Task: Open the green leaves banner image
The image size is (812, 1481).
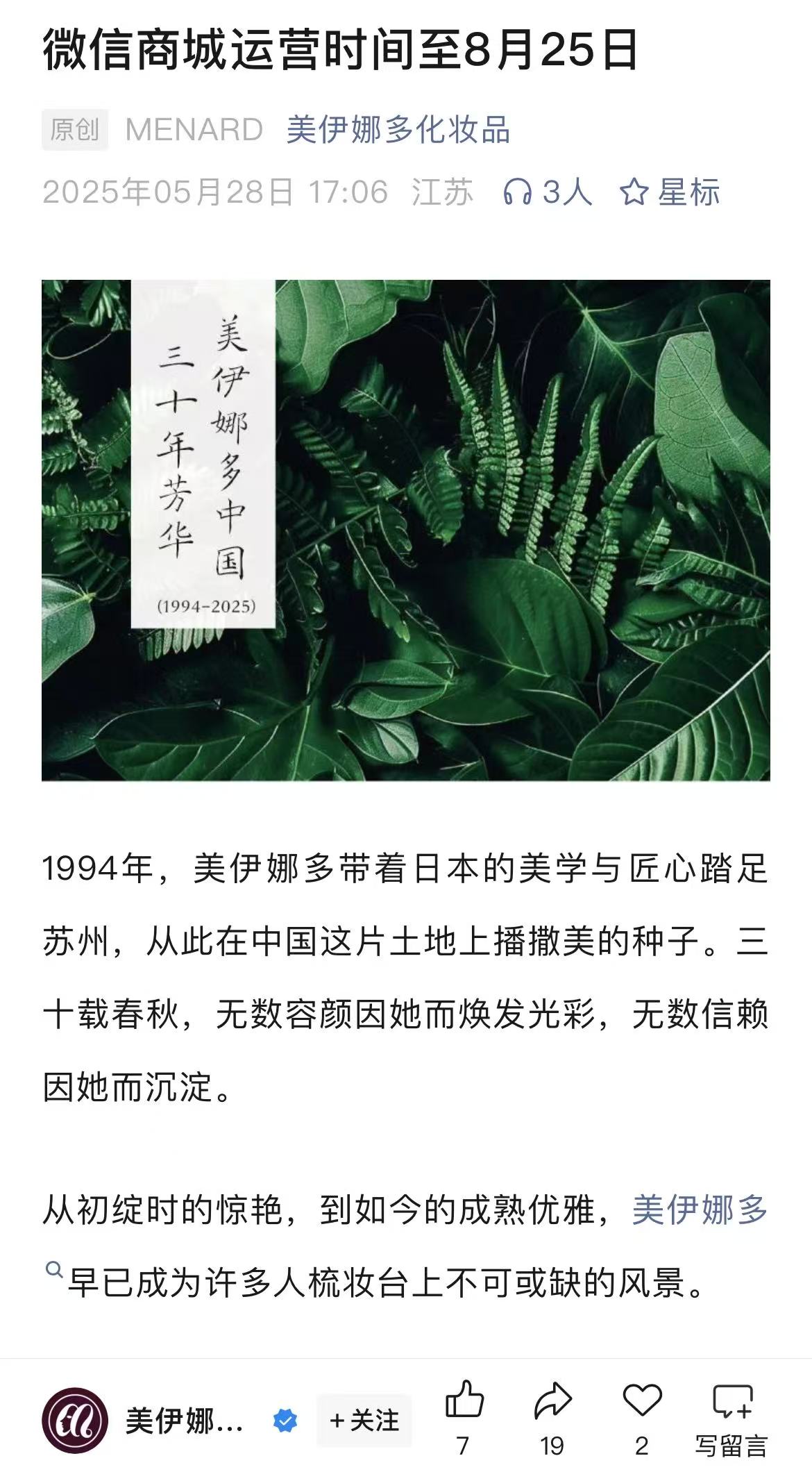Action: 406,530
